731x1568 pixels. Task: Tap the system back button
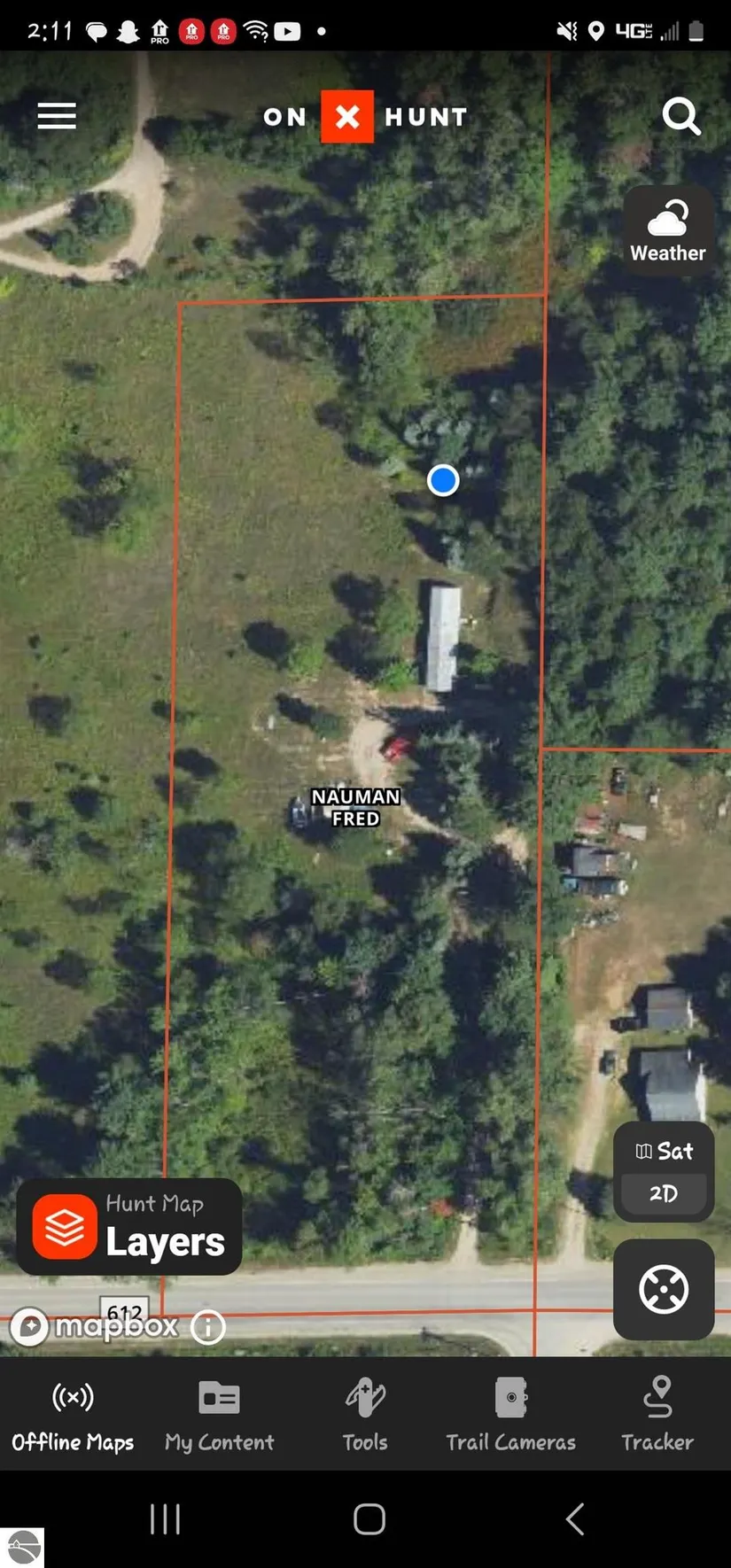(x=574, y=1518)
